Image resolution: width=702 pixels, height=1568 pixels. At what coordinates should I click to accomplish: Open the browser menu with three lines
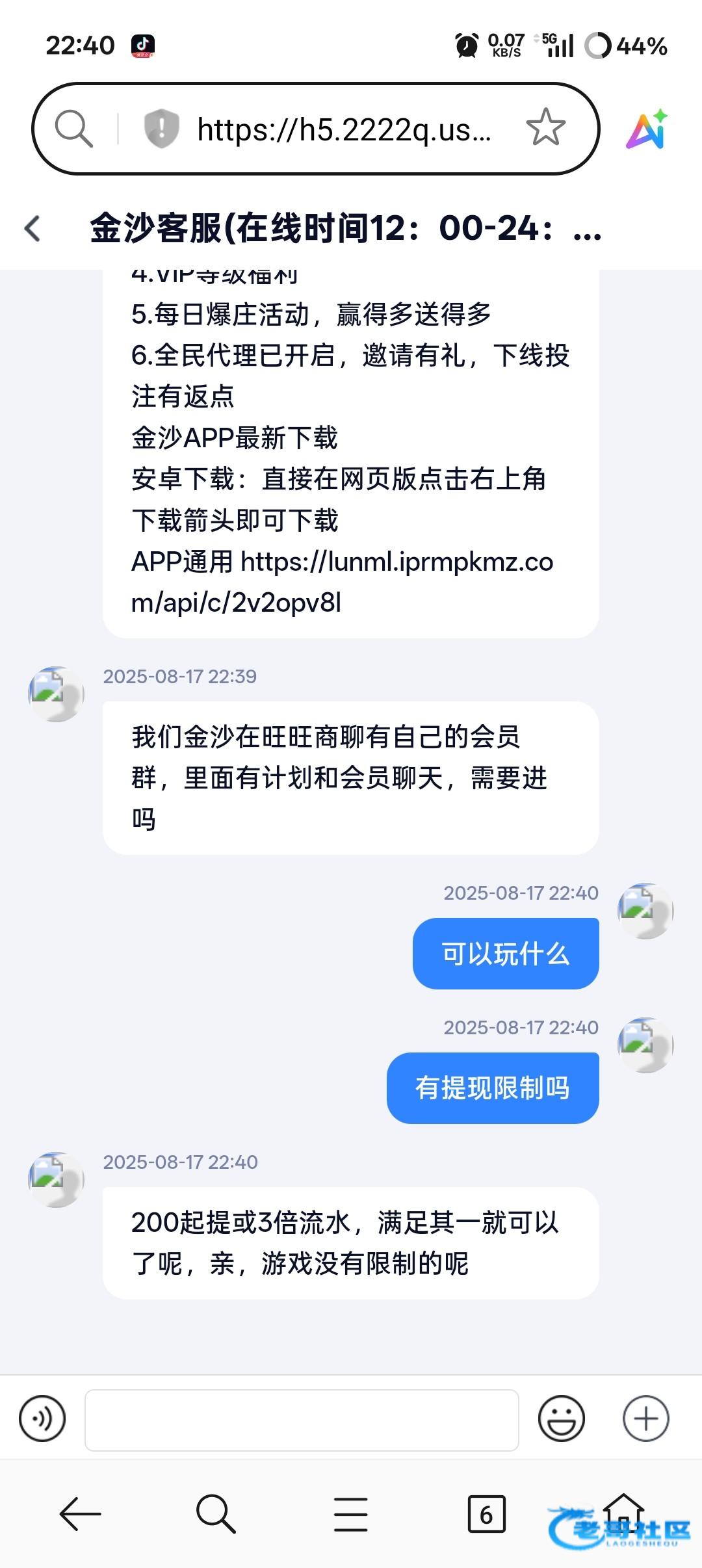coord(350,1514)
